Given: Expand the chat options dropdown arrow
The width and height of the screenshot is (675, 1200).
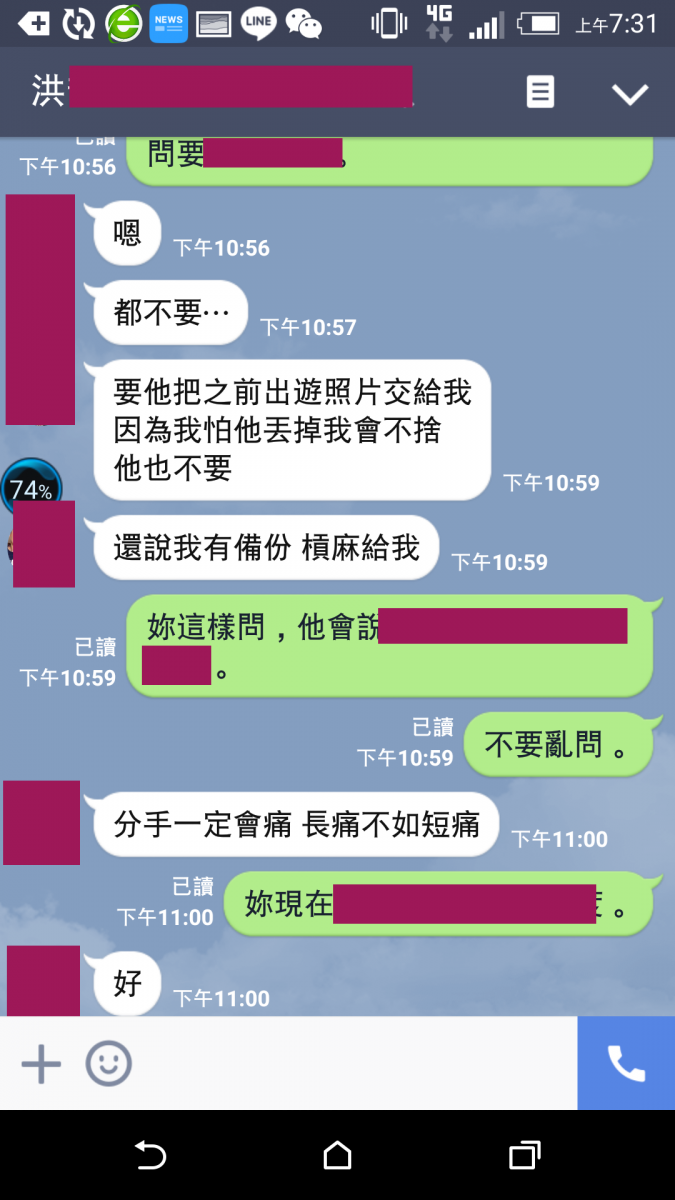Looking at the screenshot, I should click(630, 94).
